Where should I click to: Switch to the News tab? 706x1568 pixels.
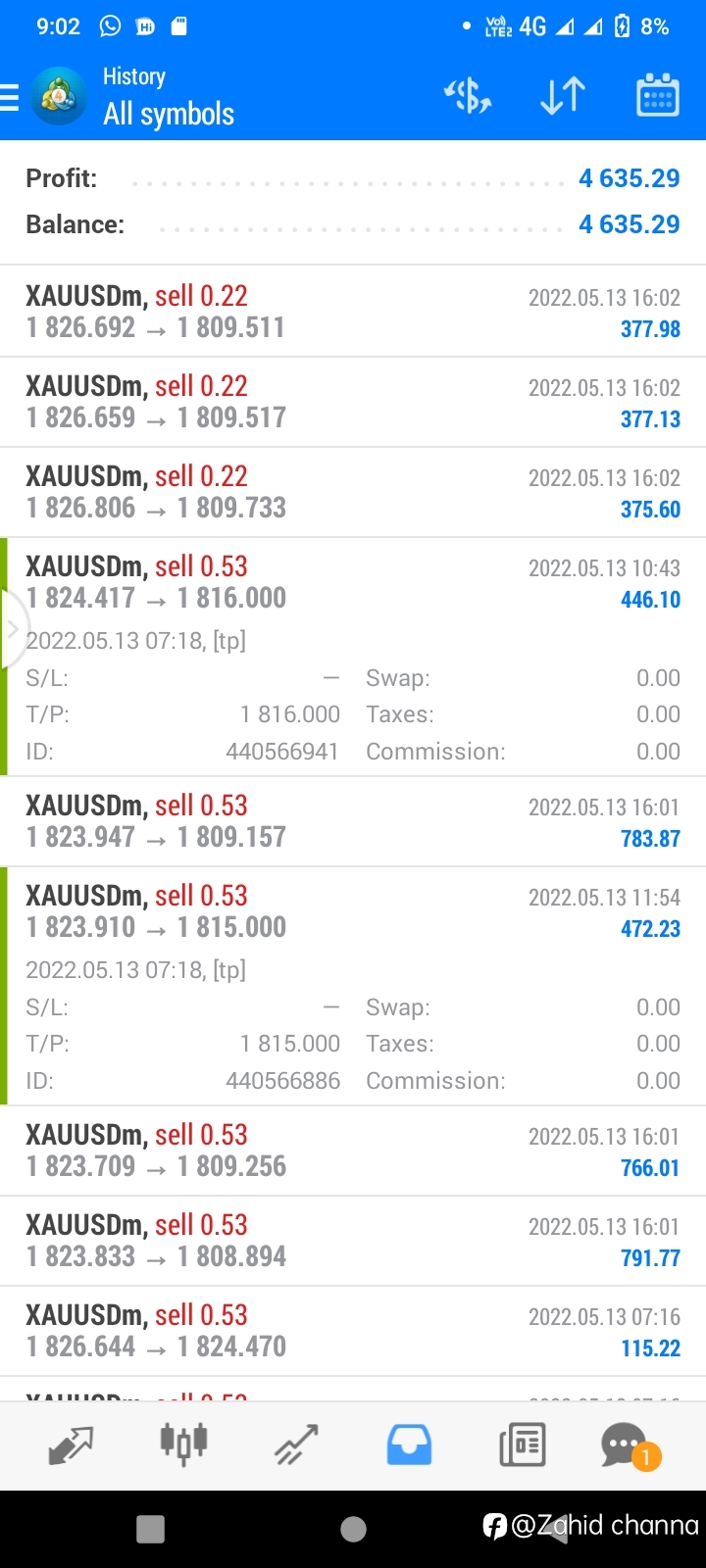tap(522, 1445)
